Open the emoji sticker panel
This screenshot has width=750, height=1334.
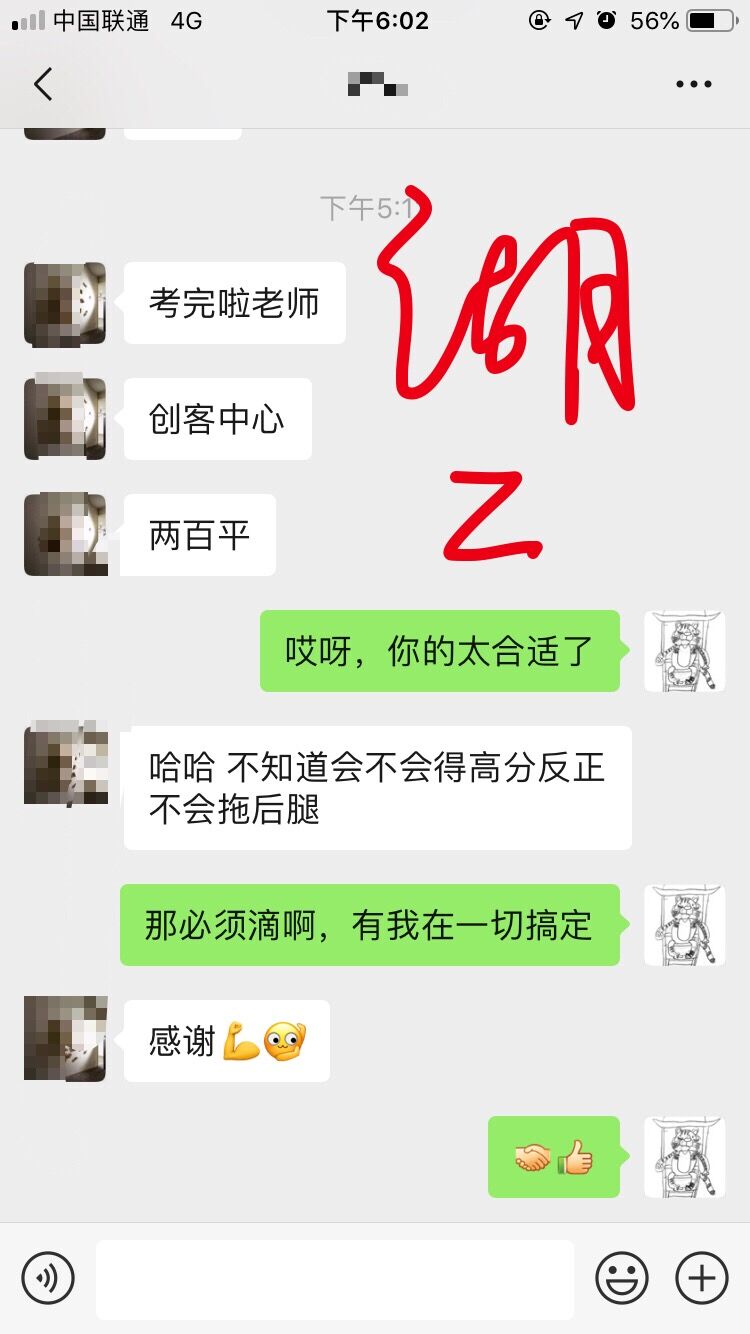[x=622, y=1278]
